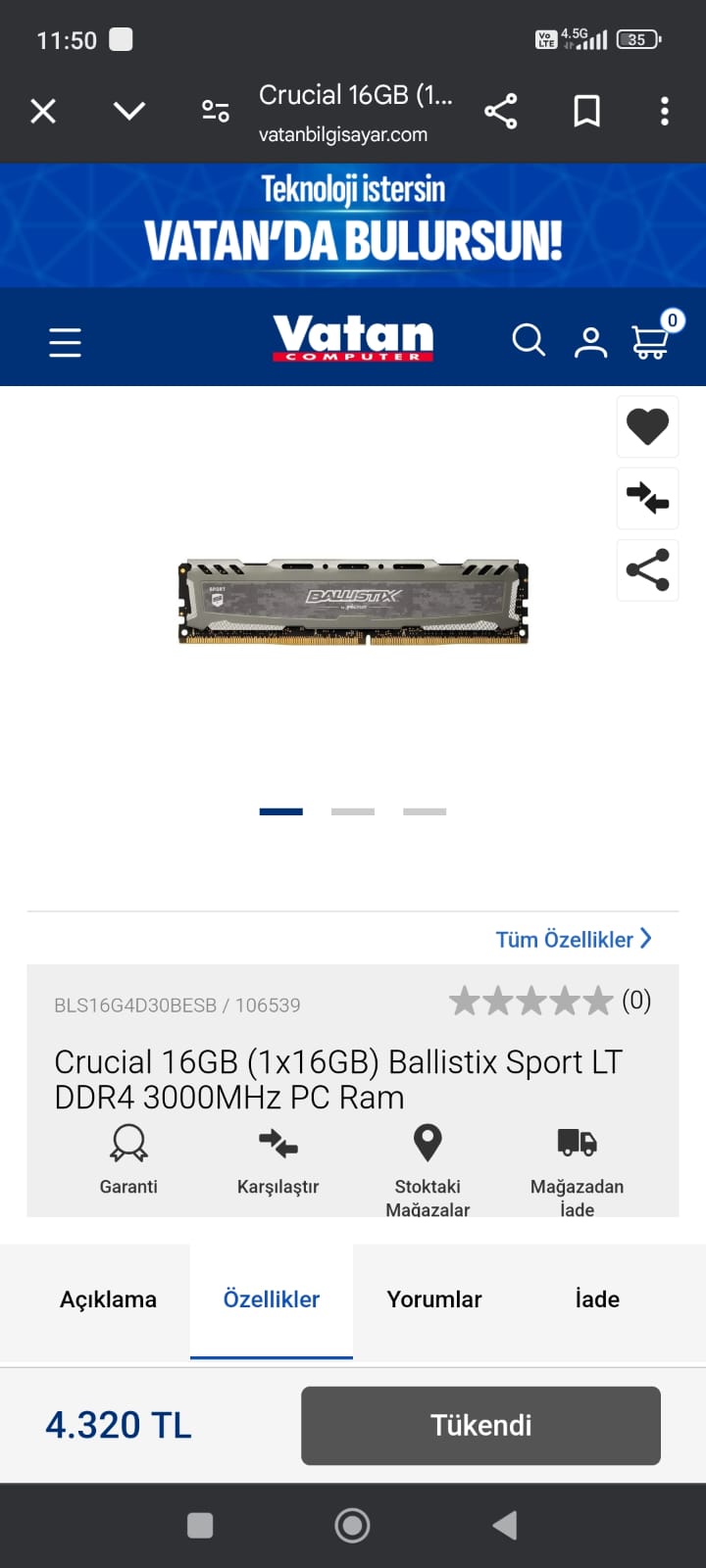The image size is (706, 1568).
Task: Add the product to favorites with the heart
Action: [x=647, y=426]
